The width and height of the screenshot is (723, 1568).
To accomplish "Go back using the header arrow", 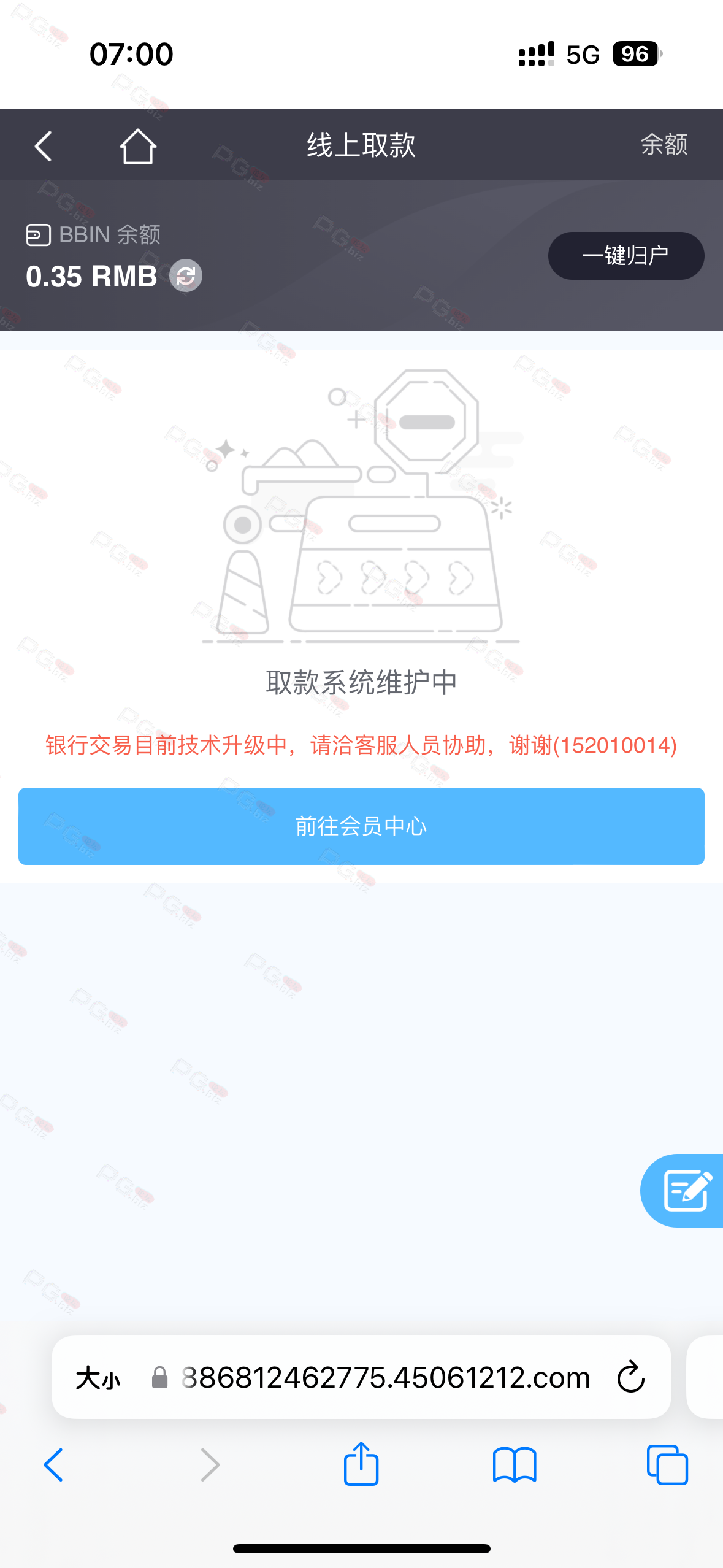I will [43, 146].
